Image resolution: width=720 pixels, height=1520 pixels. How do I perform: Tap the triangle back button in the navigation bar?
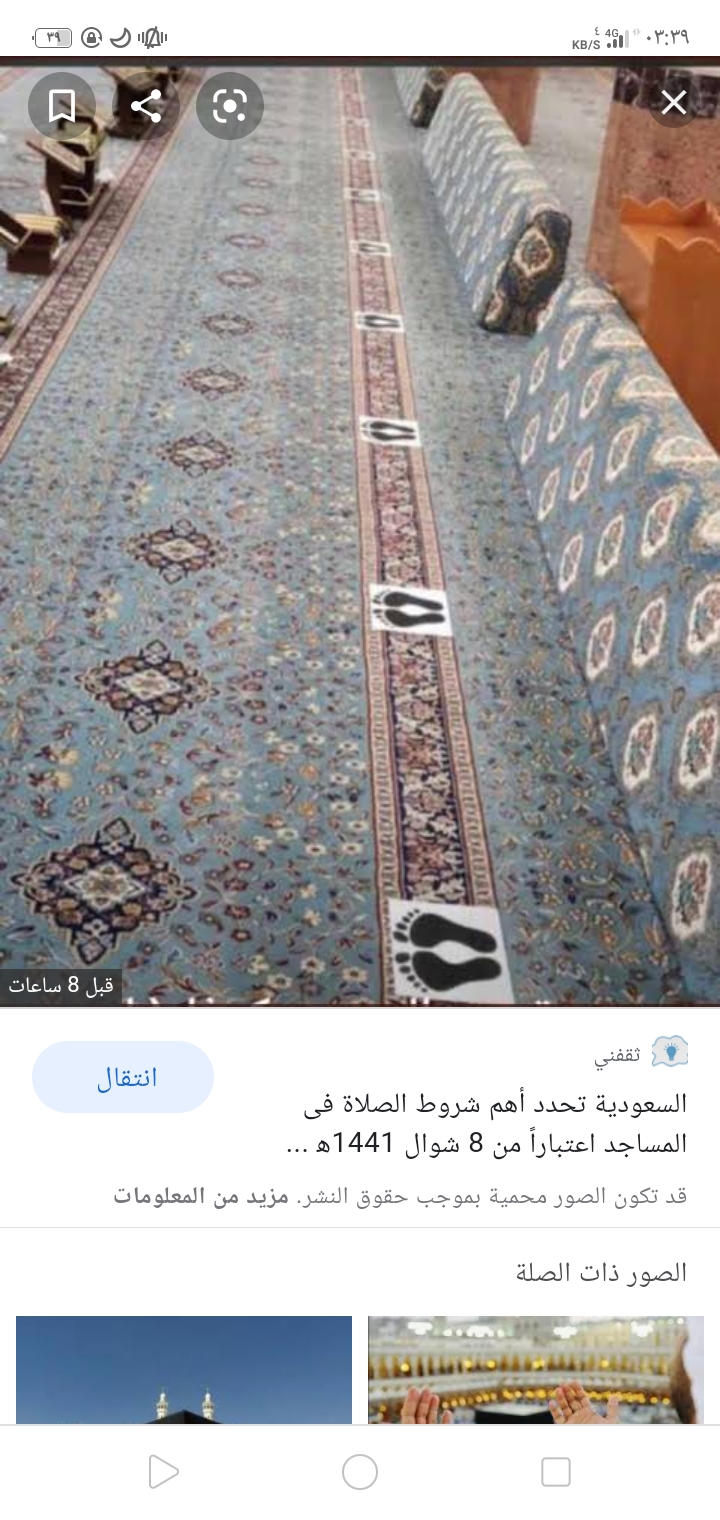(163, 1472)
